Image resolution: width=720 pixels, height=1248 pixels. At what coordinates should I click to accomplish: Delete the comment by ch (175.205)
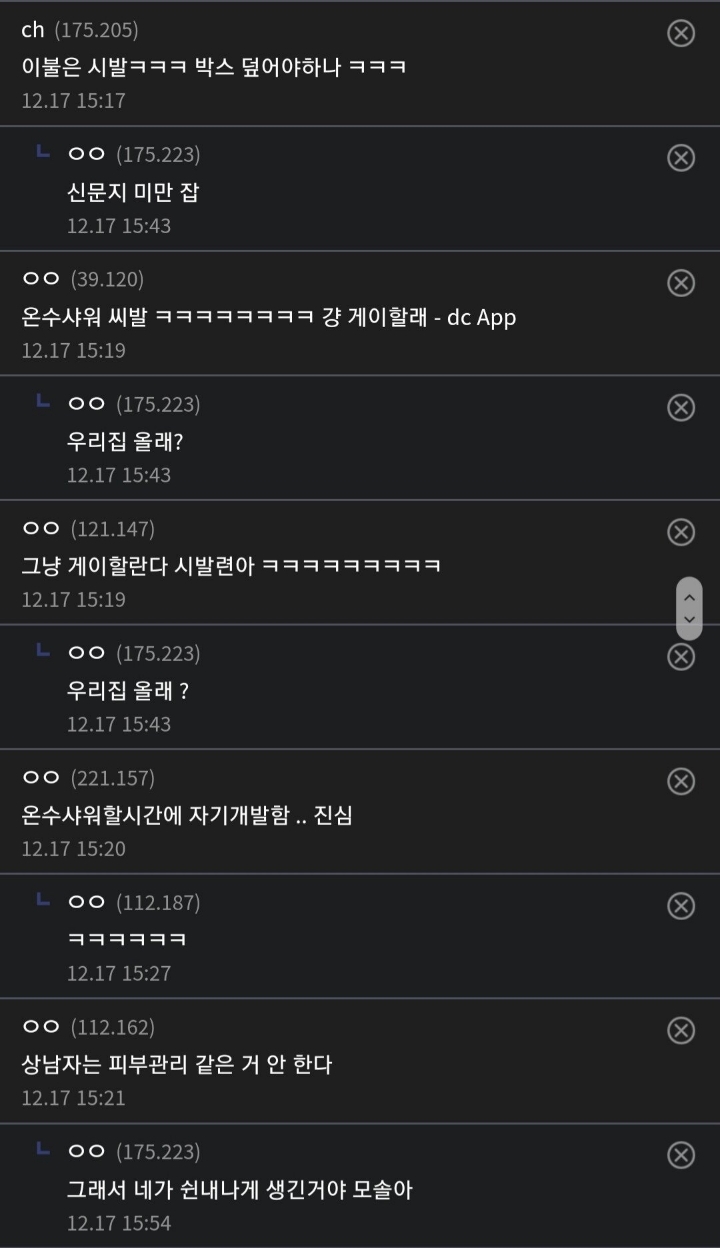click(681, 33)
